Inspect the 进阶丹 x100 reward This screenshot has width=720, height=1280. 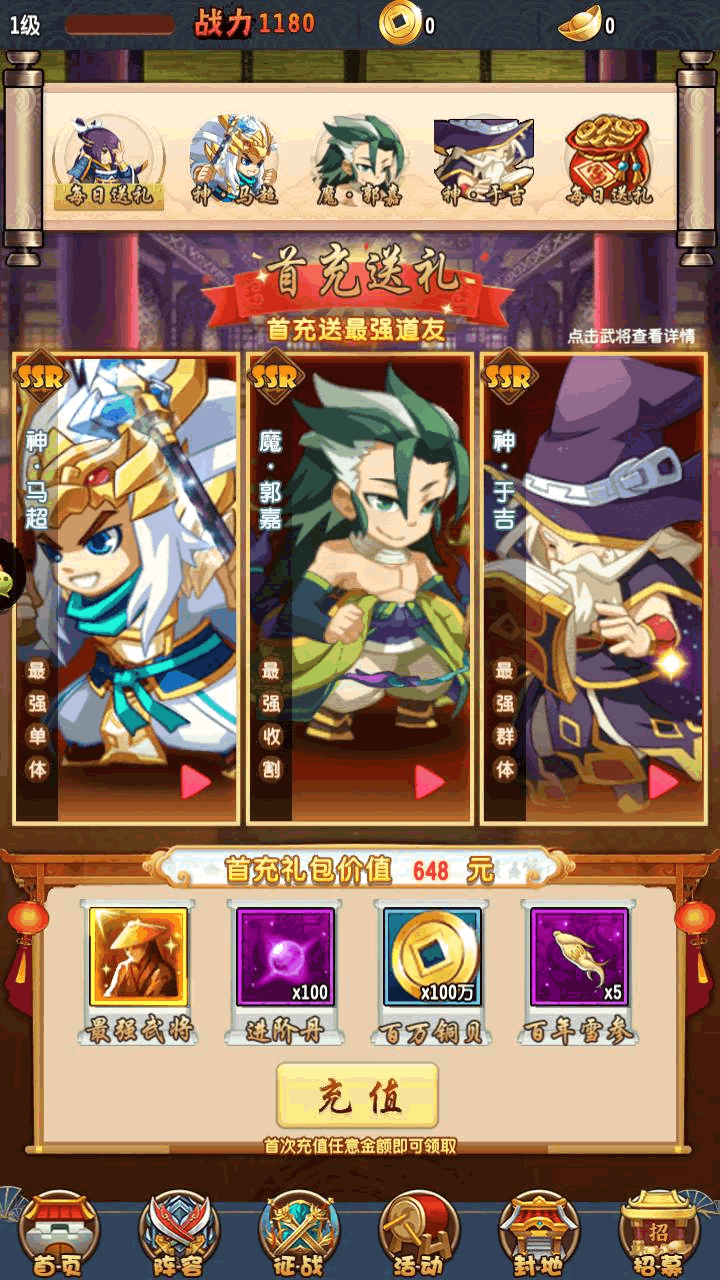(x=285, y=957)
